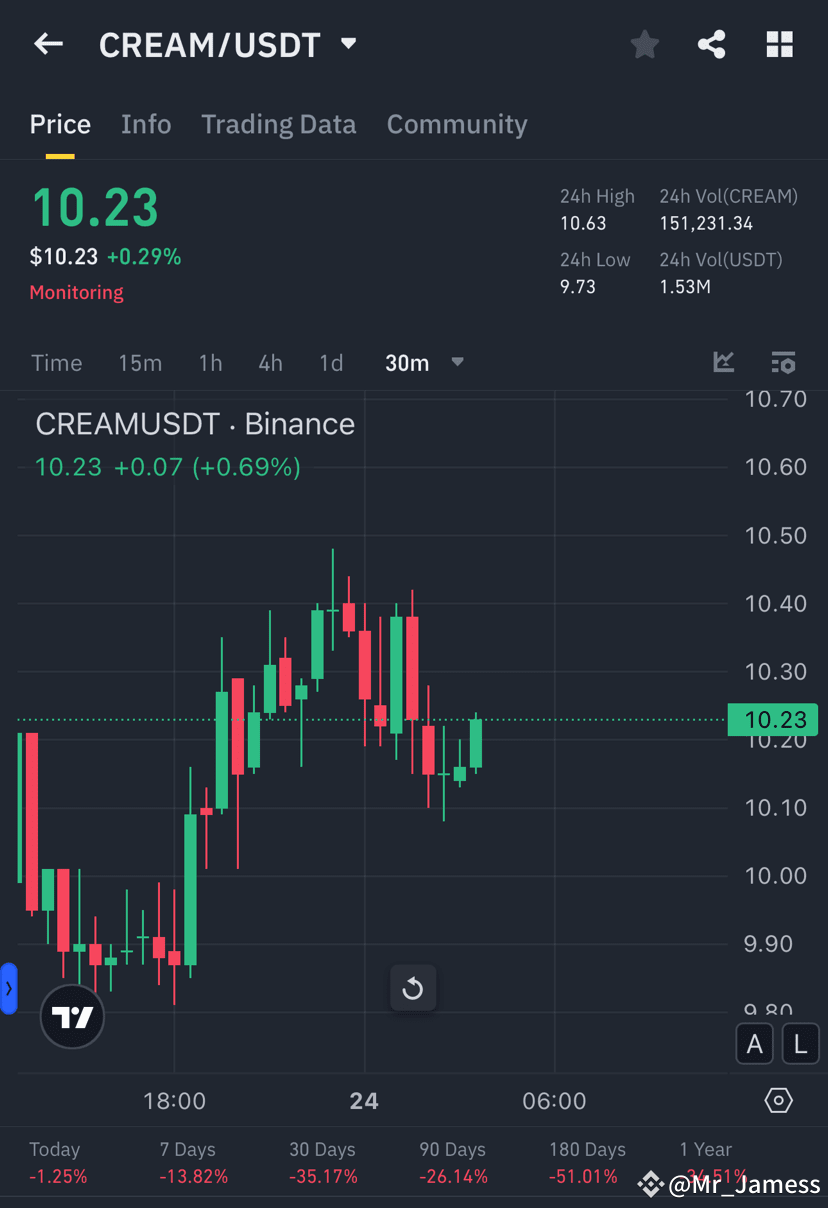Screen dimensions: 828x1208
Task: Open the share options icon
Action: 711,44
